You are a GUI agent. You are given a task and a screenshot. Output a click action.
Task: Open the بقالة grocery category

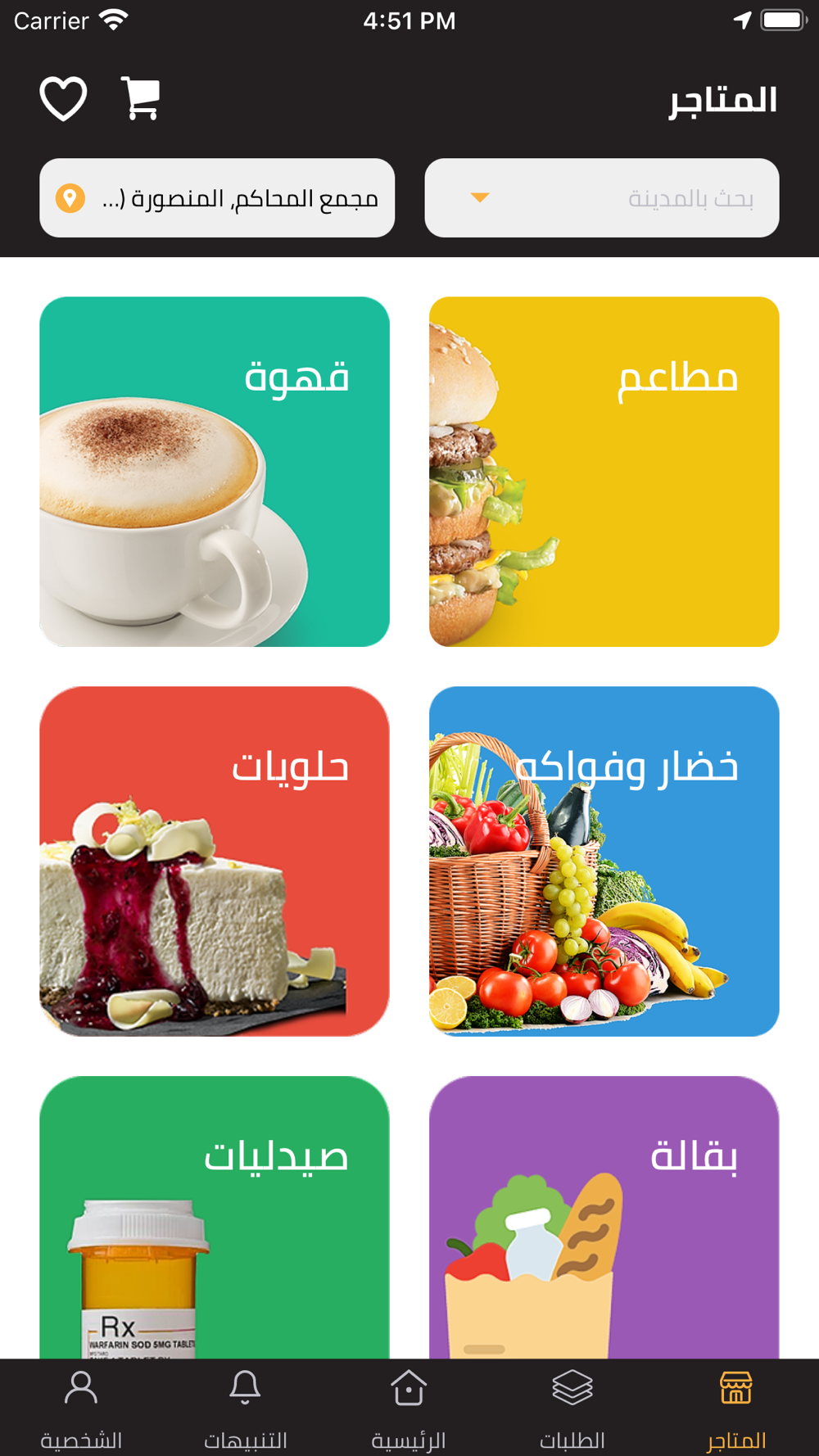tap(604, 1218)
